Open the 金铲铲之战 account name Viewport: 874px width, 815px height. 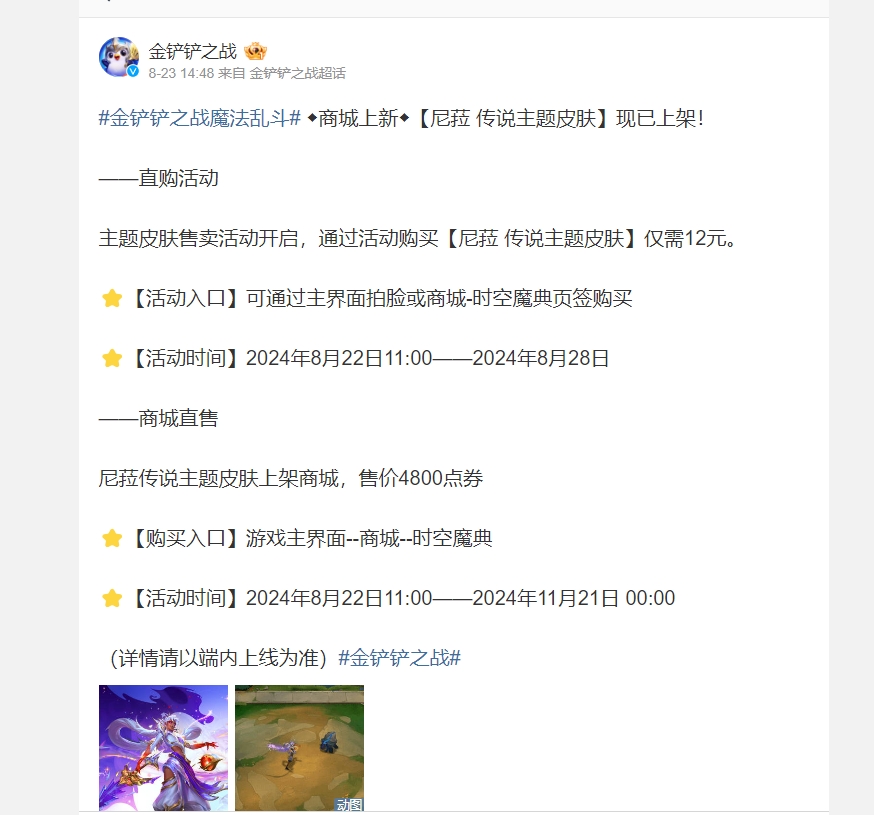click(x=193, y=51)
